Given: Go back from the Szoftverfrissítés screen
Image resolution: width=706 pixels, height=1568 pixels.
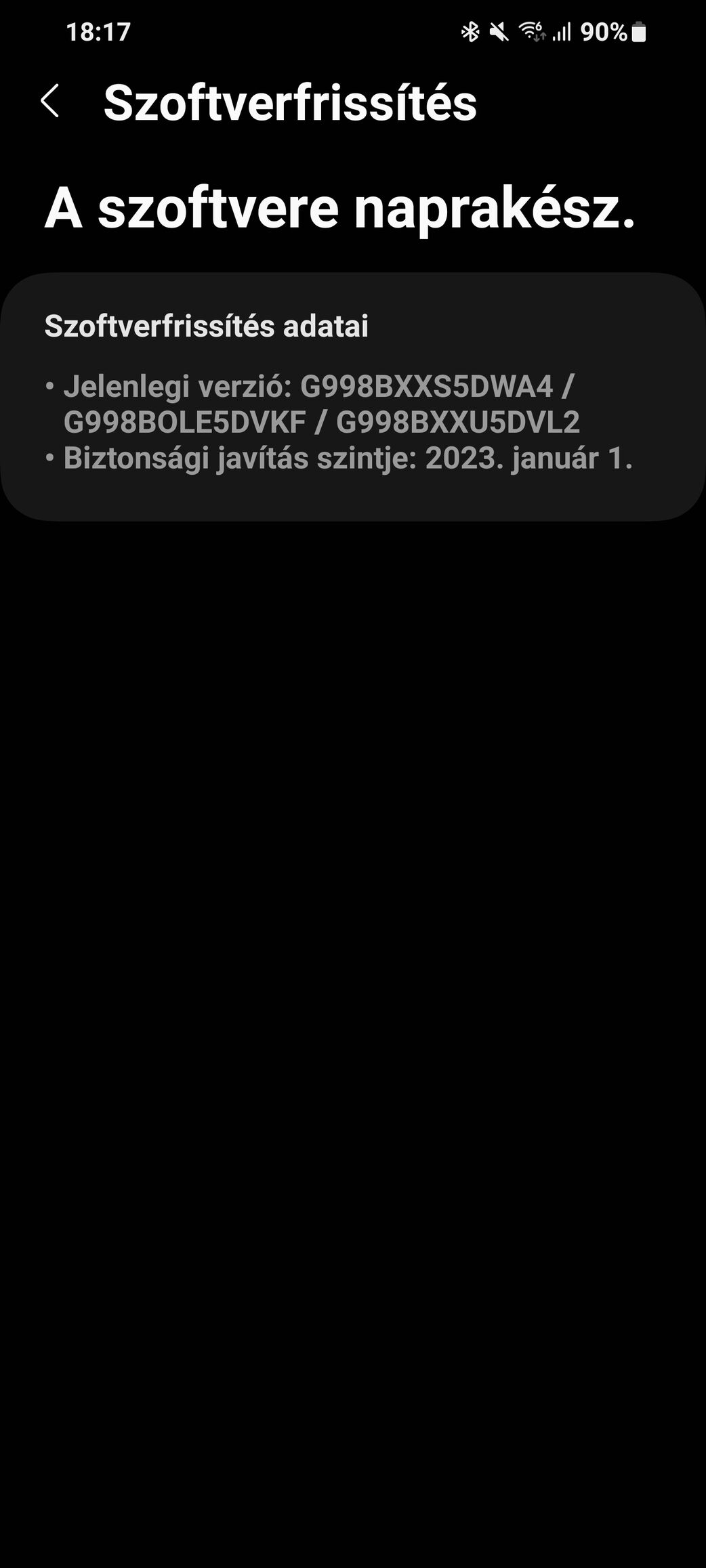Looking at the screenshot, I should [50, 102].
